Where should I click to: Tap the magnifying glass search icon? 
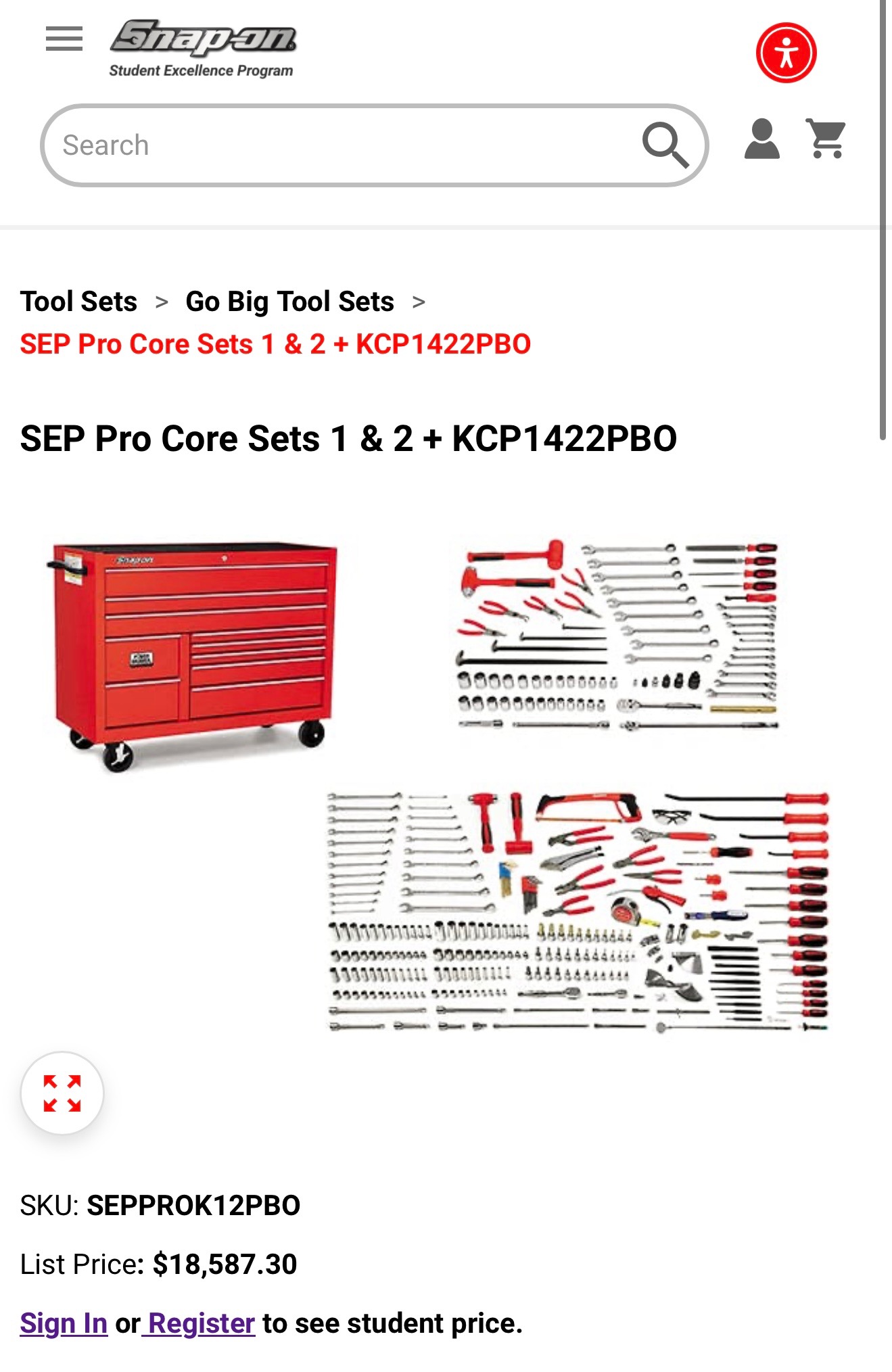point(665,144)
